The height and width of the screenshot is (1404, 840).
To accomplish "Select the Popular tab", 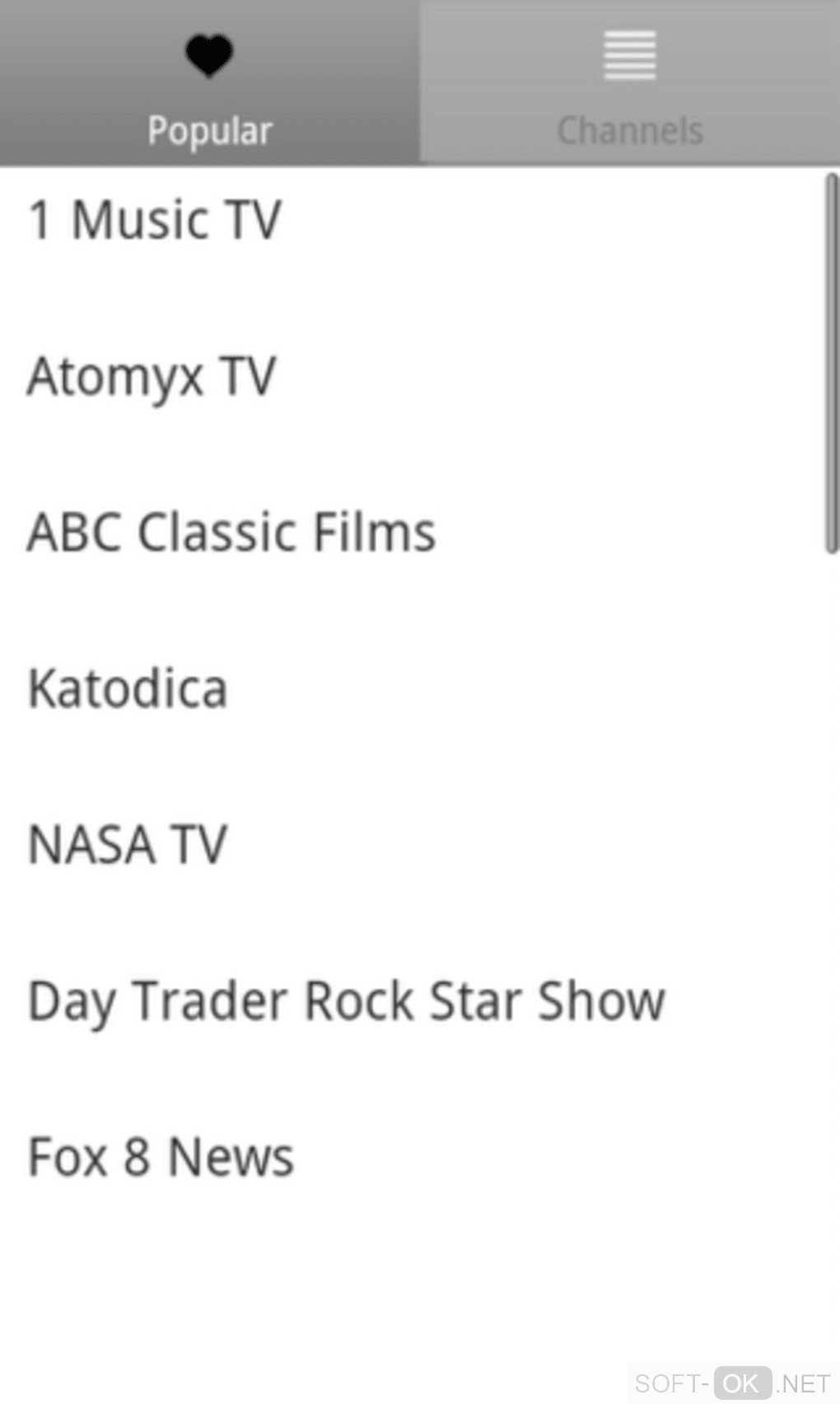I will (x=209, y=83).
